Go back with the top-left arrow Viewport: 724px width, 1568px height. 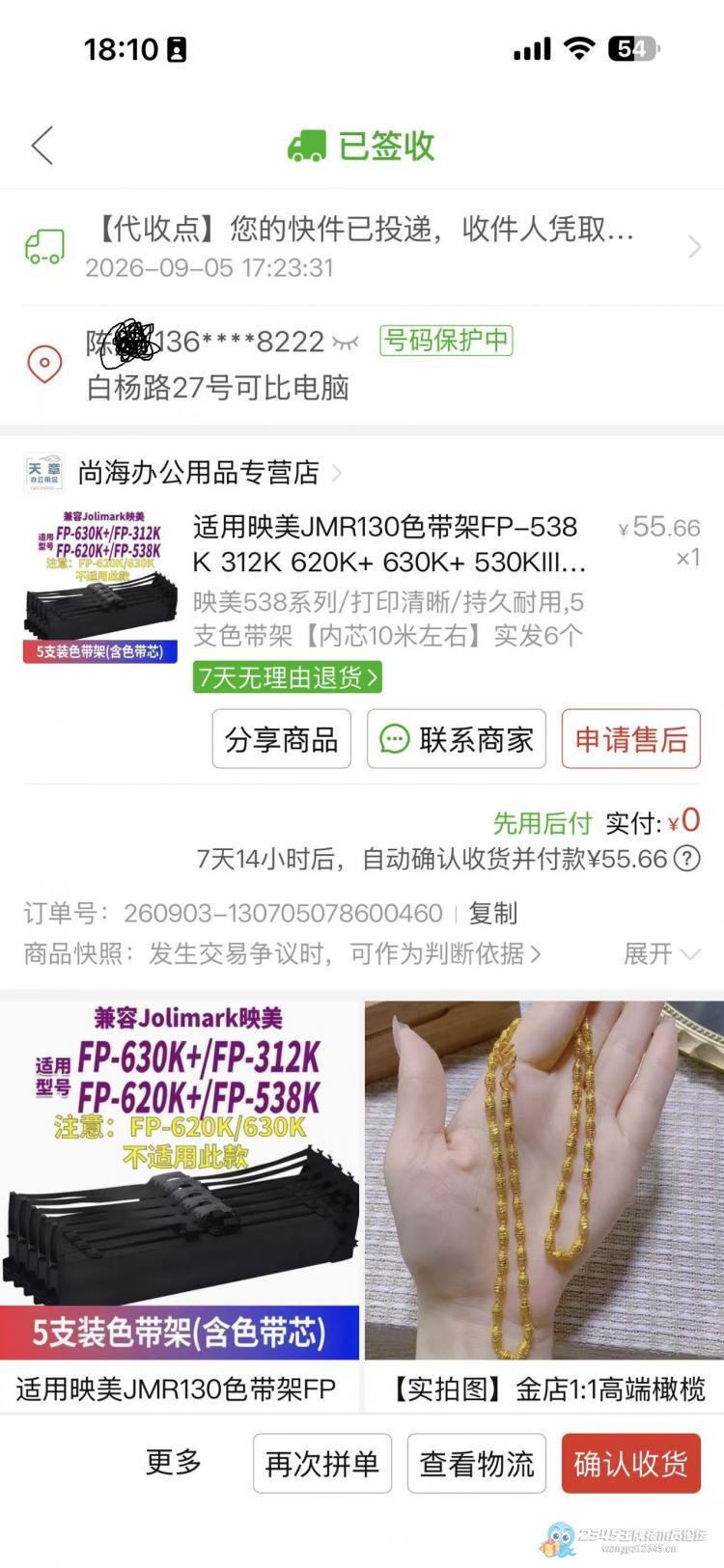[x=42, y=146]
